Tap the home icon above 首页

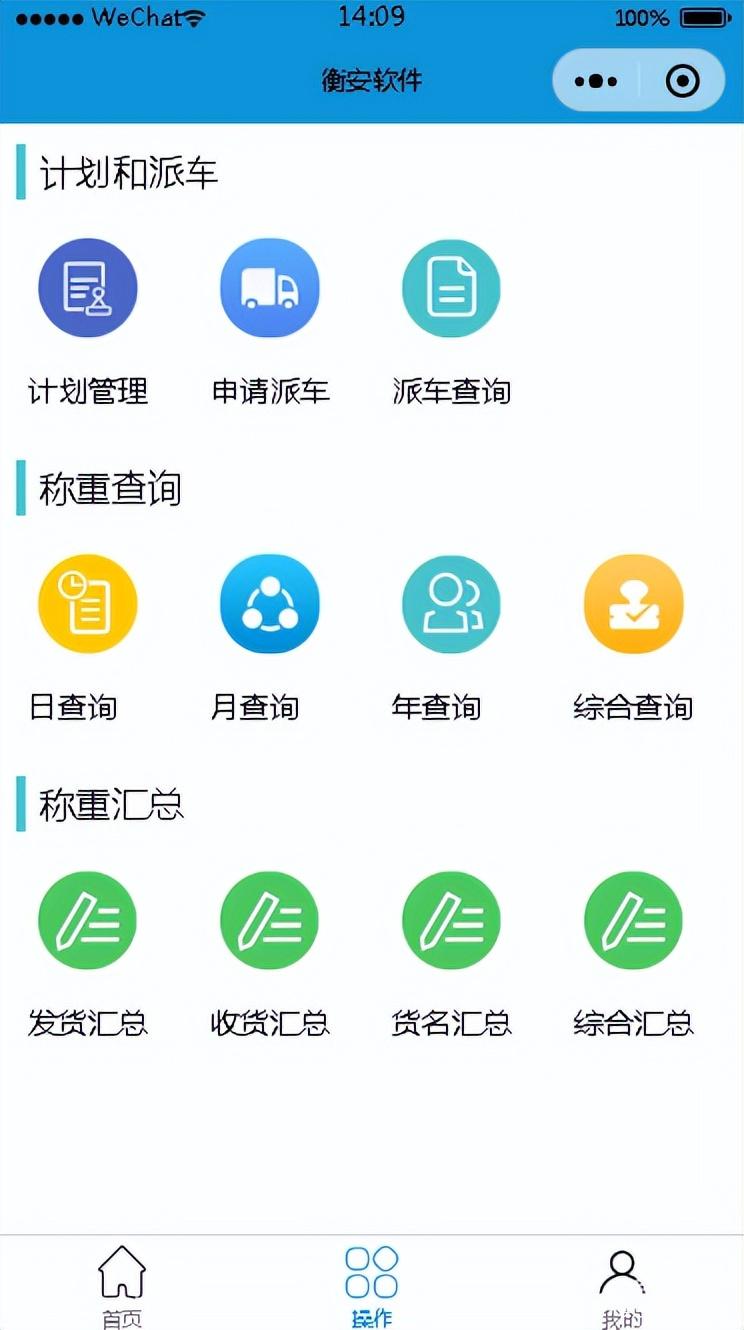coord(120,1270)
